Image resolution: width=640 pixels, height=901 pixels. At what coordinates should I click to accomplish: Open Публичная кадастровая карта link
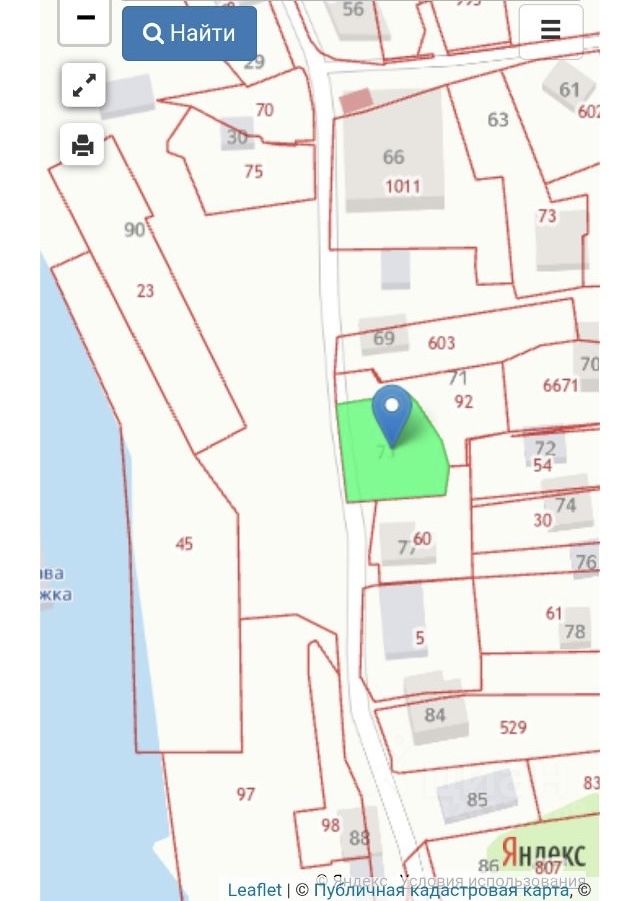(x=441, y=889)
